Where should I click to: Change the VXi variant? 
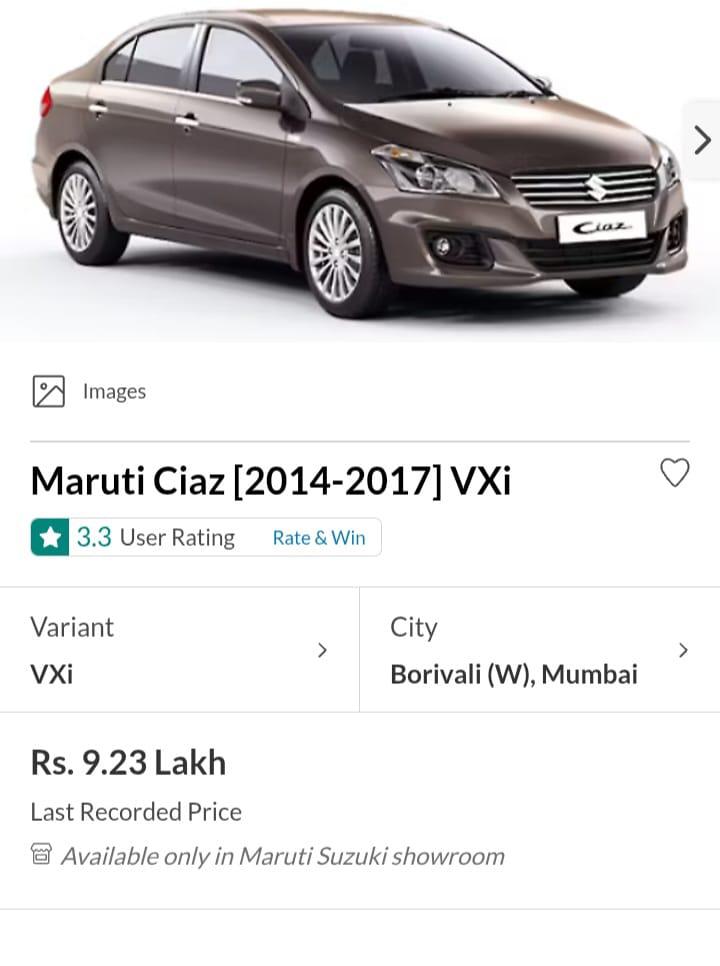[x=180, y=650]
